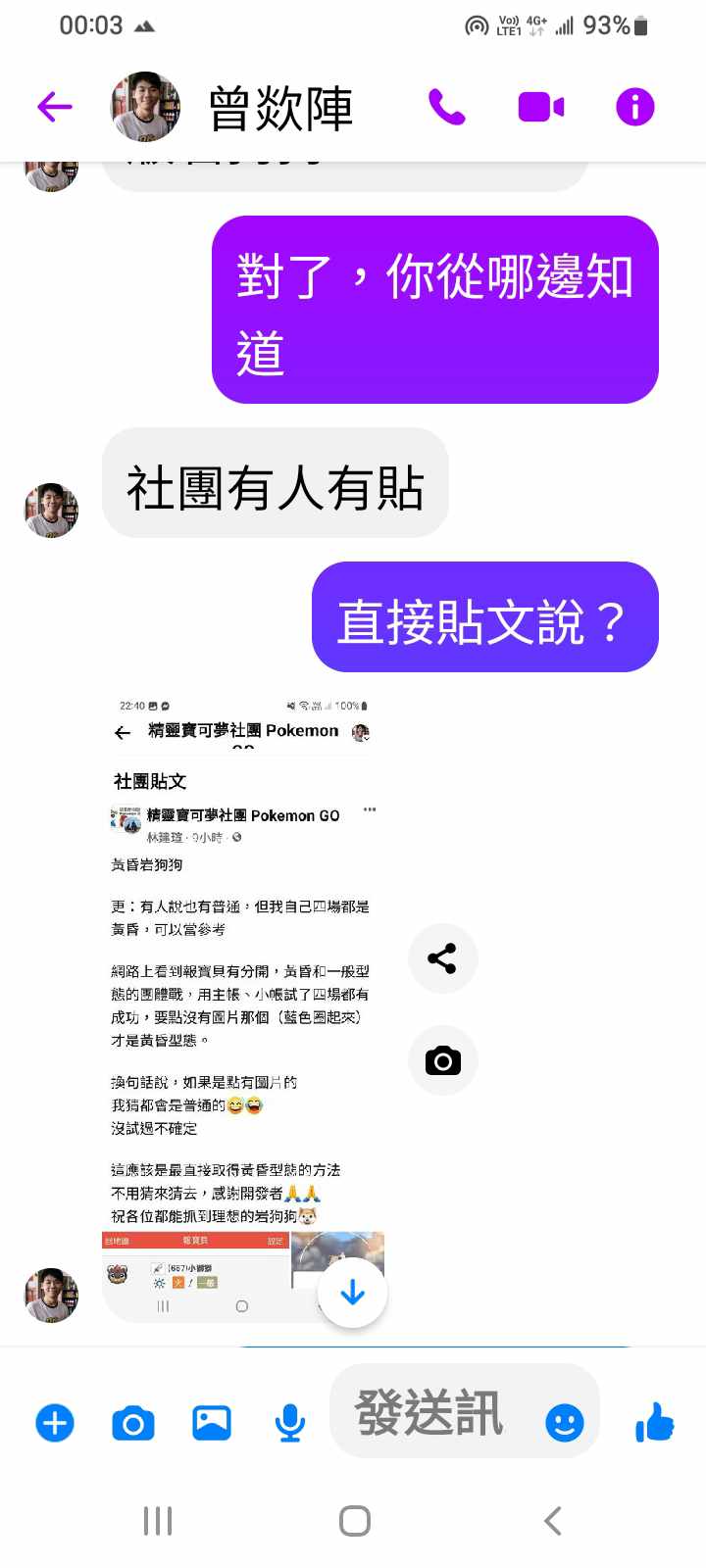Image resolution: width=706 pixels, height=1568 pixels.
Task: Open the emoji picker in message field
Action: tap(565, 1422)
